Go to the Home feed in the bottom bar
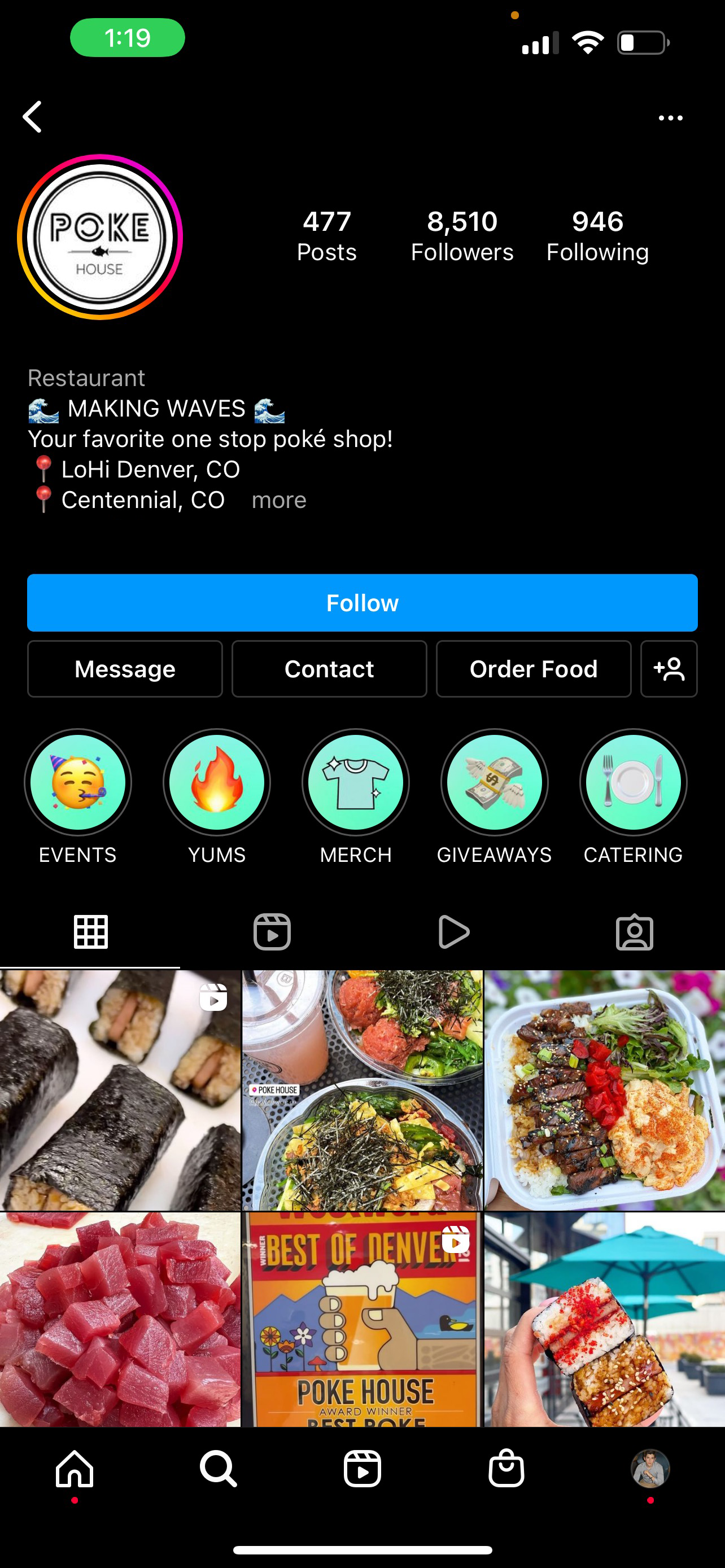 (75, 1468)
